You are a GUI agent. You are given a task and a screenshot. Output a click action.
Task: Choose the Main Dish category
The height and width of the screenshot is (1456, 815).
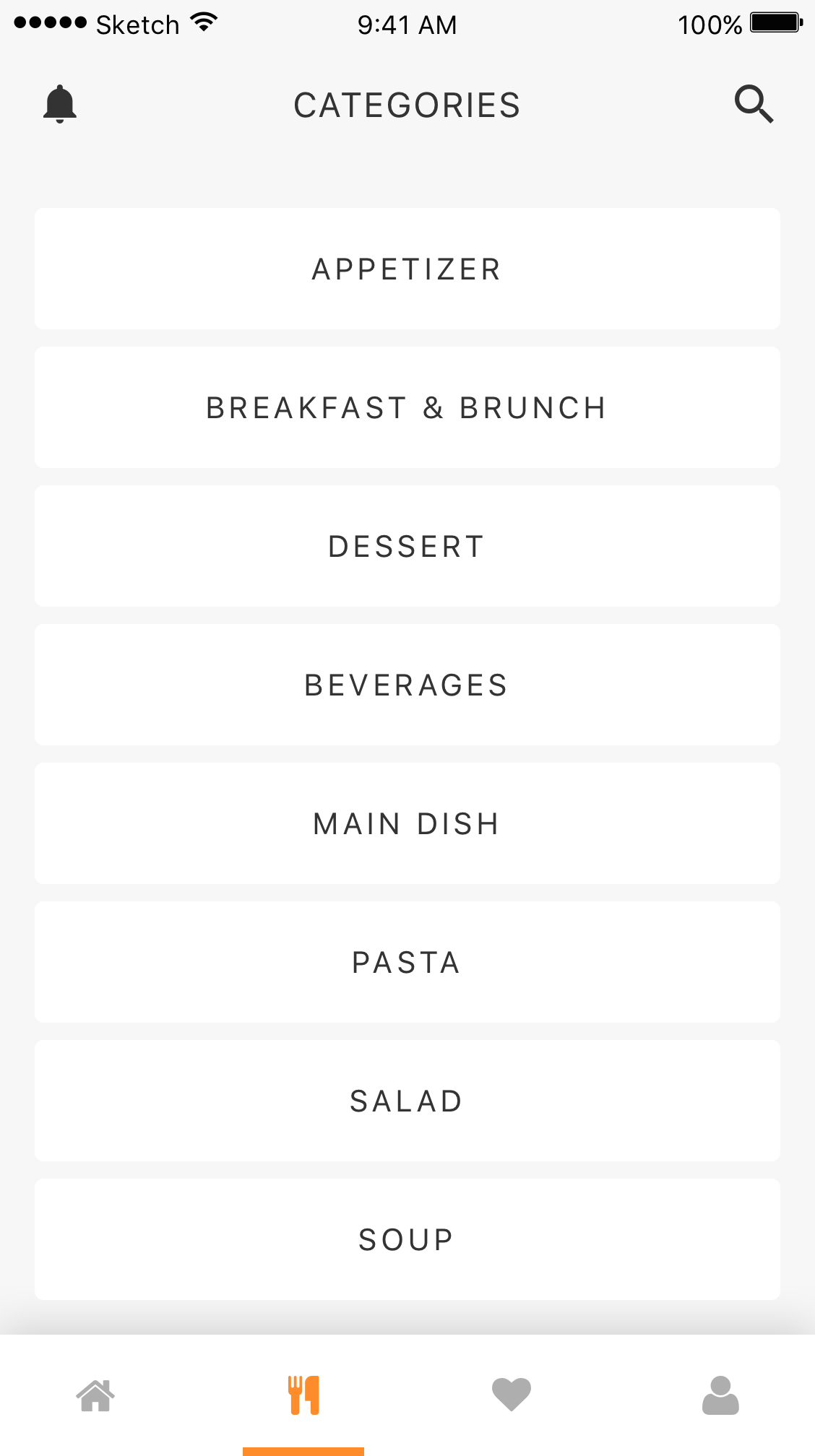tap(407, 823)
